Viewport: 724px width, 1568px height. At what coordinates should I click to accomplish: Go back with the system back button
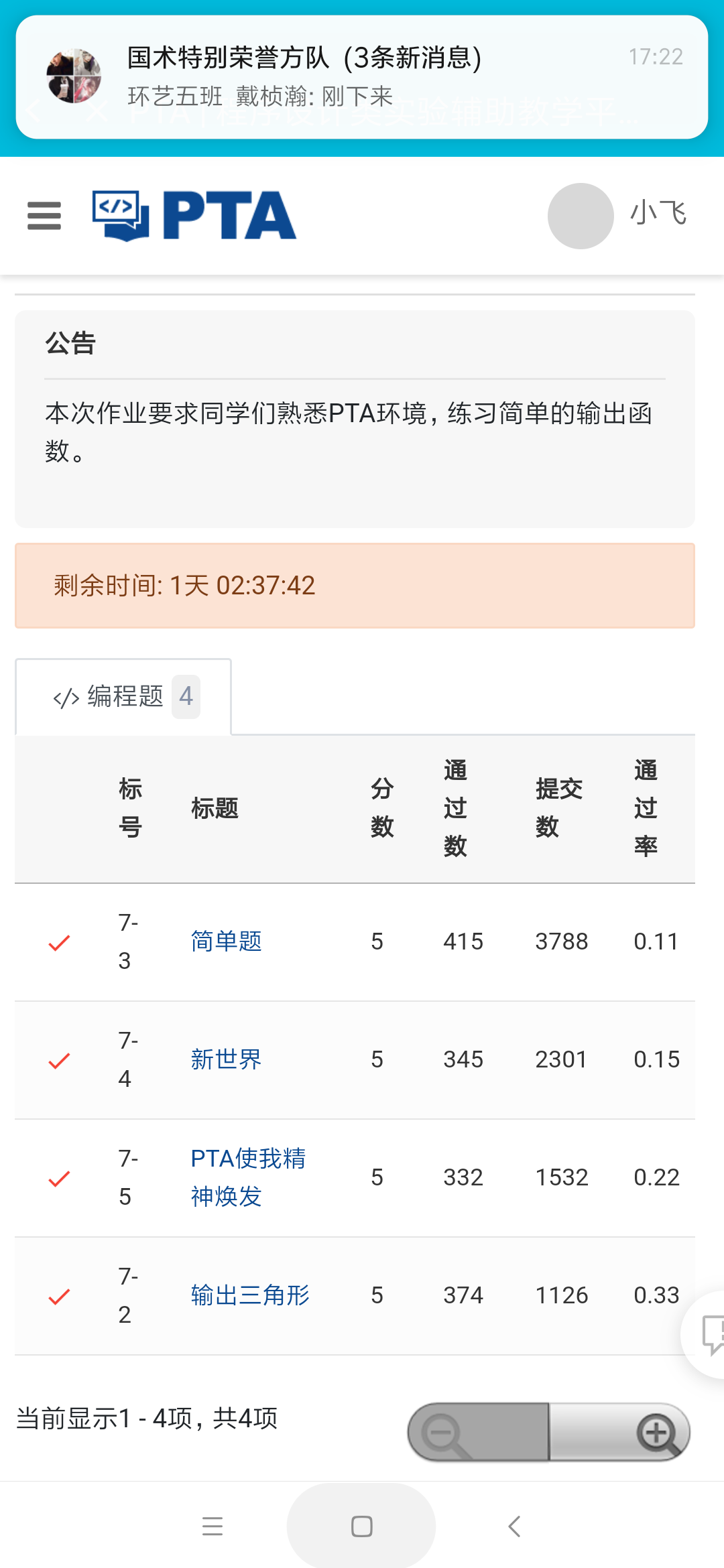514,1526
